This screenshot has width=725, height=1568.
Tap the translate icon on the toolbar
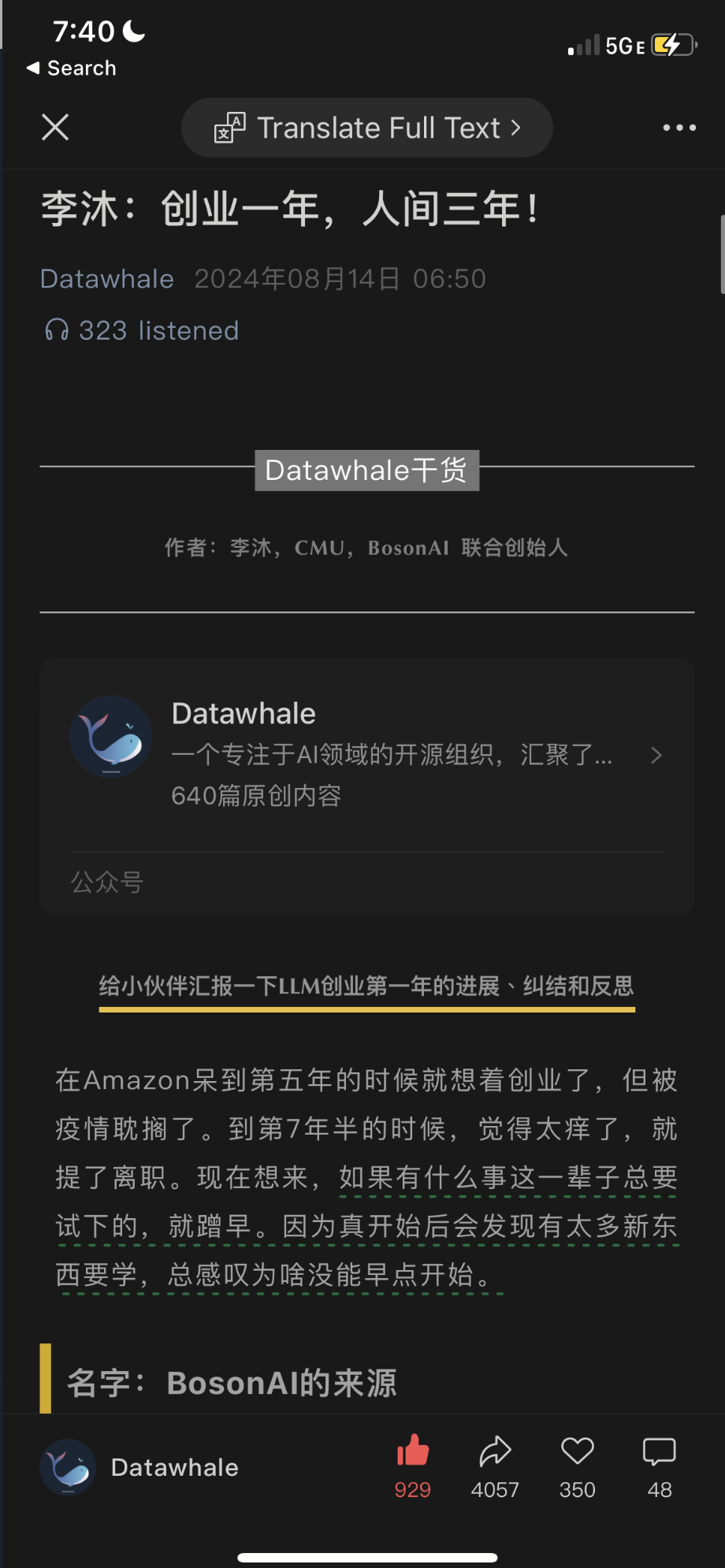coord(229,127)
